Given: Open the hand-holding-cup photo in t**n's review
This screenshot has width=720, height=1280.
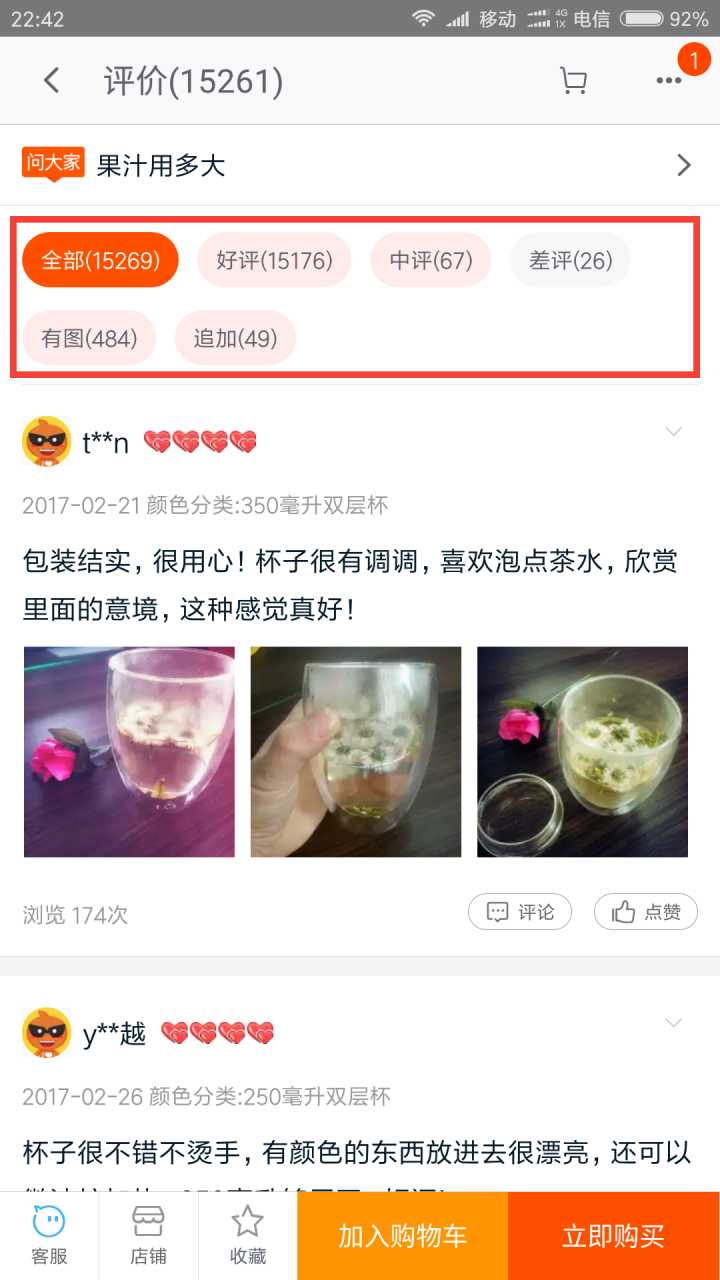Looking at the screenshot, I should tap(356, 752).
